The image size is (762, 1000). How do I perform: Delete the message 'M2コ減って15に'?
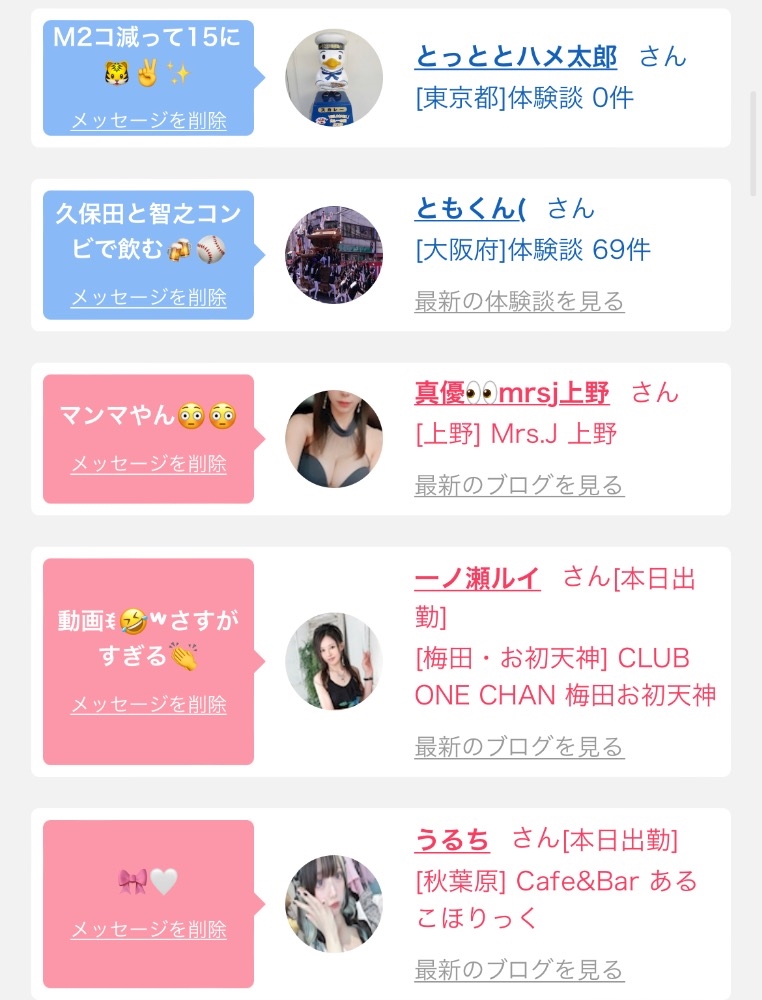[x=149, y=120]
